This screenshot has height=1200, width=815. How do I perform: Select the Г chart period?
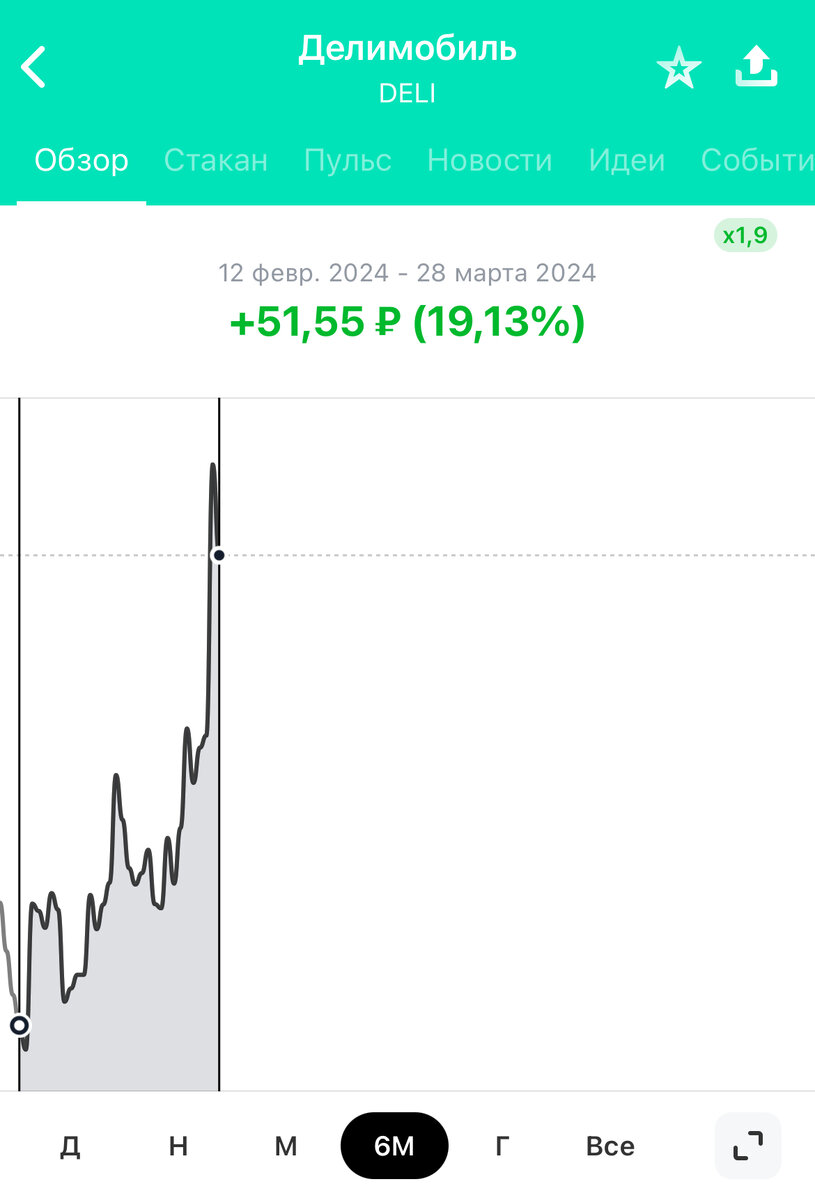pos(502,1146)
